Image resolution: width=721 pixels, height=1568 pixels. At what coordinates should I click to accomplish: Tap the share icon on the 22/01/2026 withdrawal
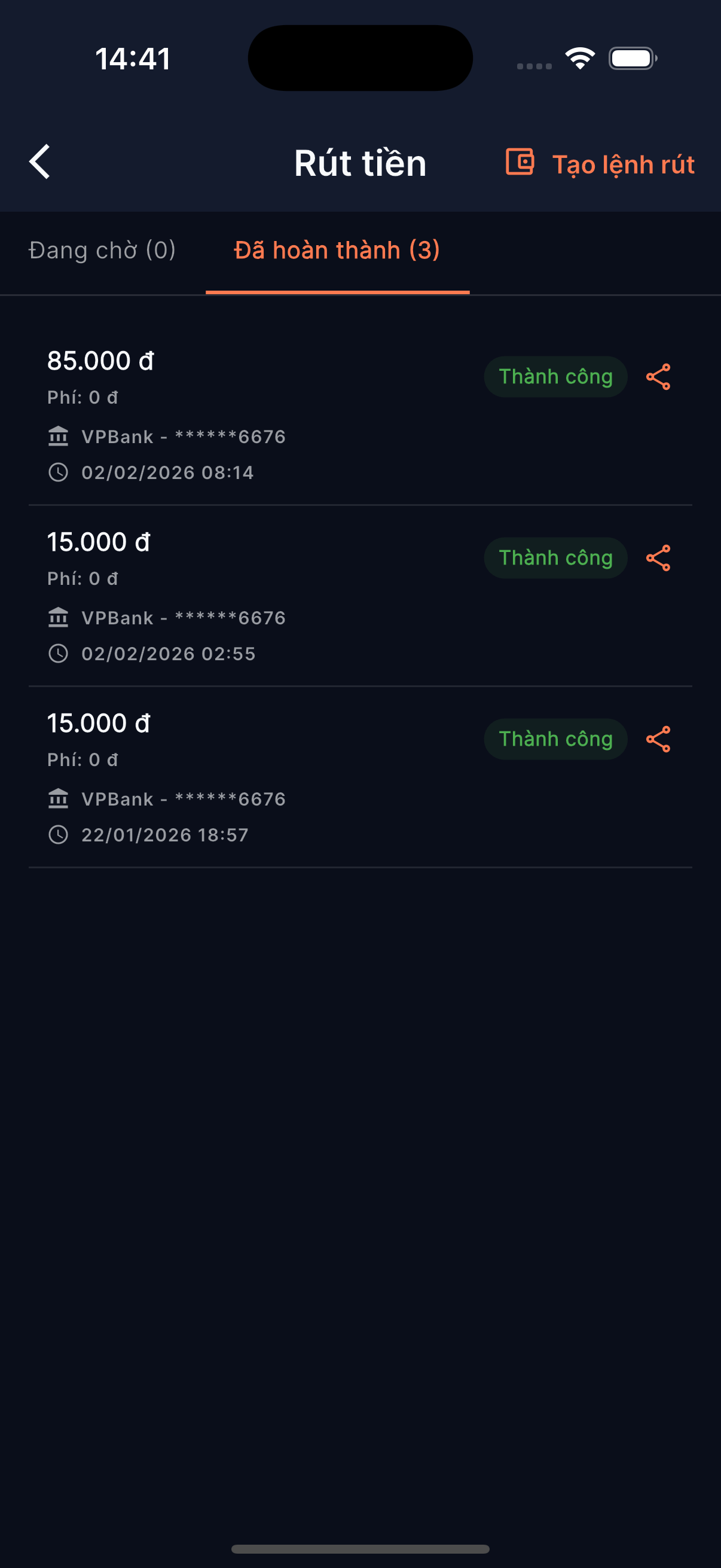coord(659,739)
